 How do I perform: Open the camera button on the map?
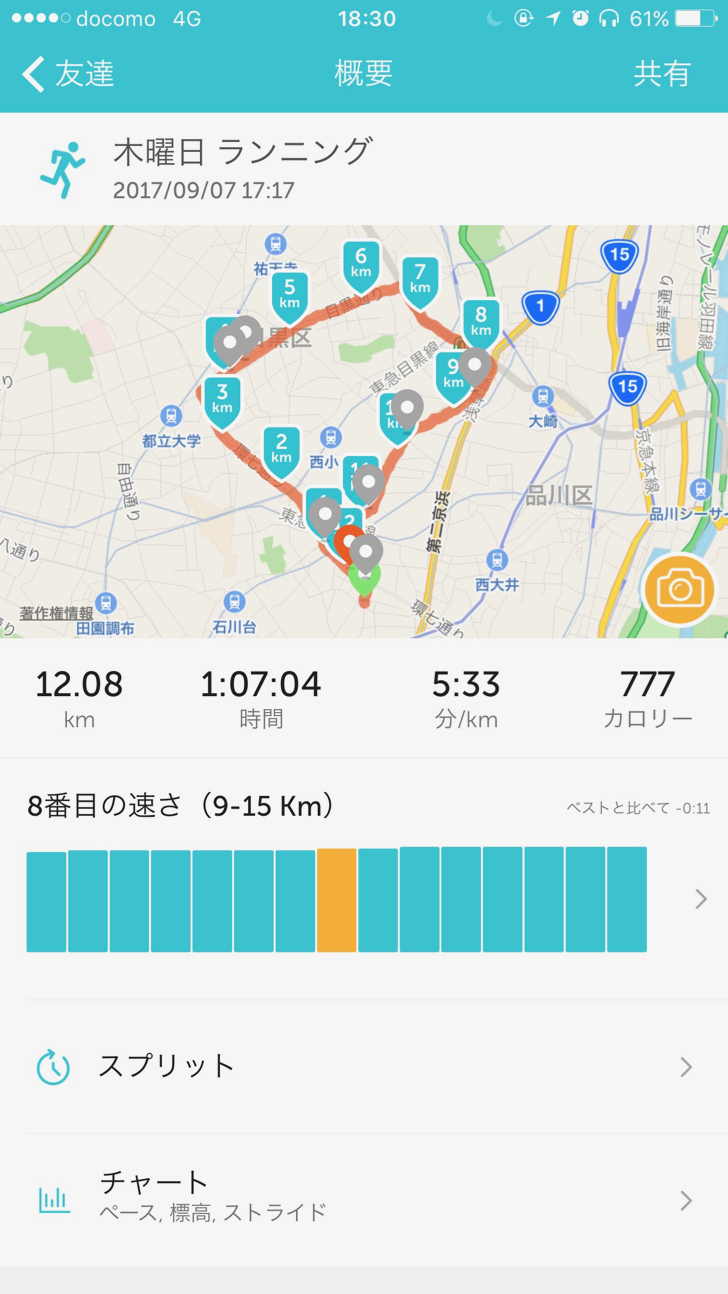680,589
